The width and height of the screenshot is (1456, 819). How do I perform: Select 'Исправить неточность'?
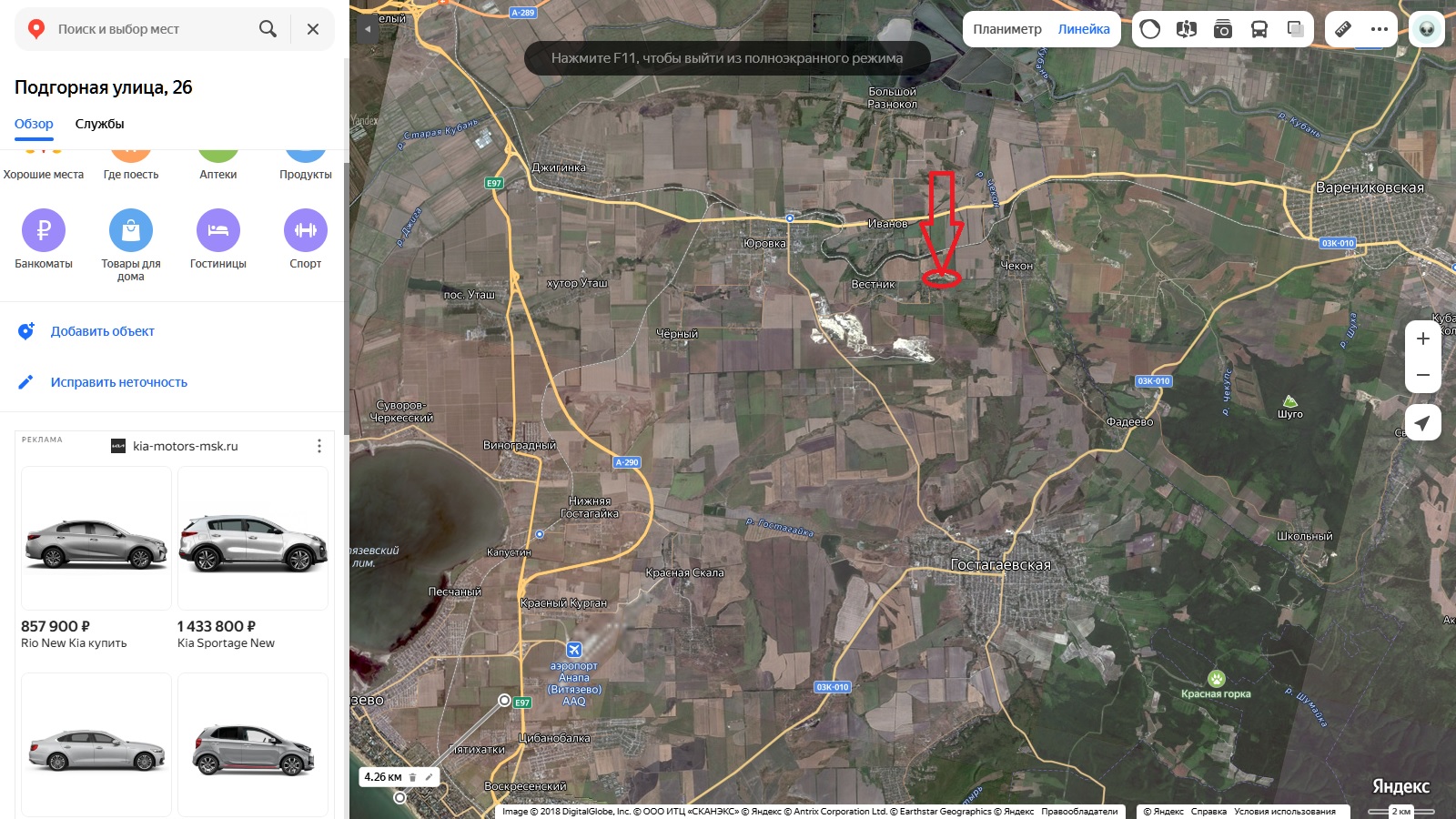[118, 382]
